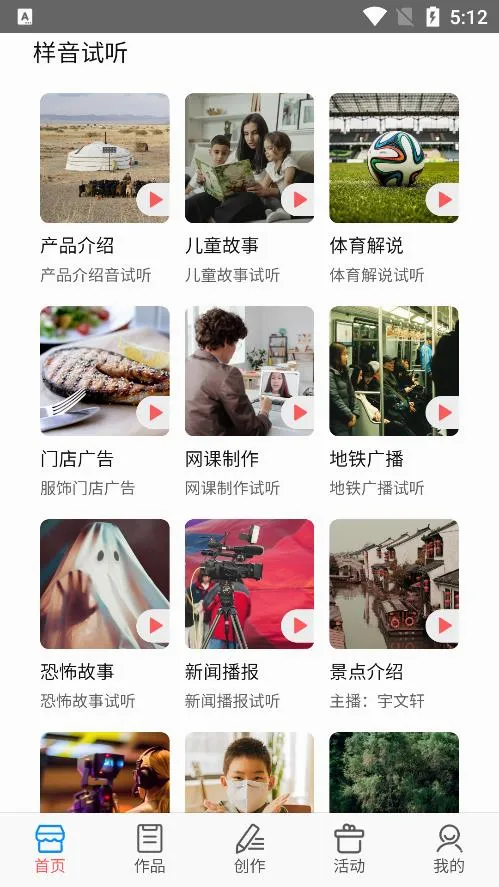499x887 pixels.
Task: Play the 新闻播报 sample audio
Action: (x=298, y=626)
